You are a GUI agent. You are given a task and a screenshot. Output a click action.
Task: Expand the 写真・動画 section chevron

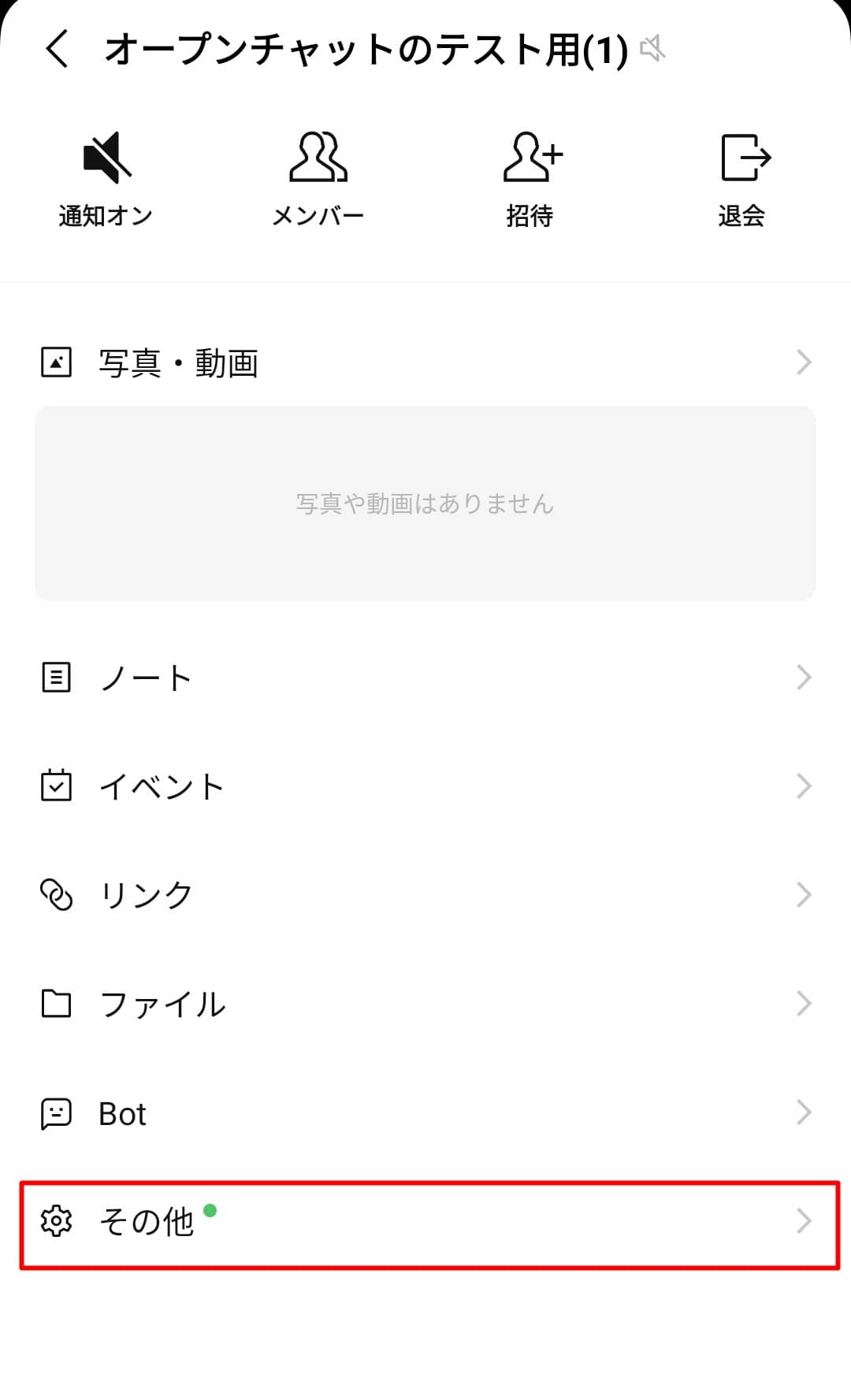coord(804,362)
